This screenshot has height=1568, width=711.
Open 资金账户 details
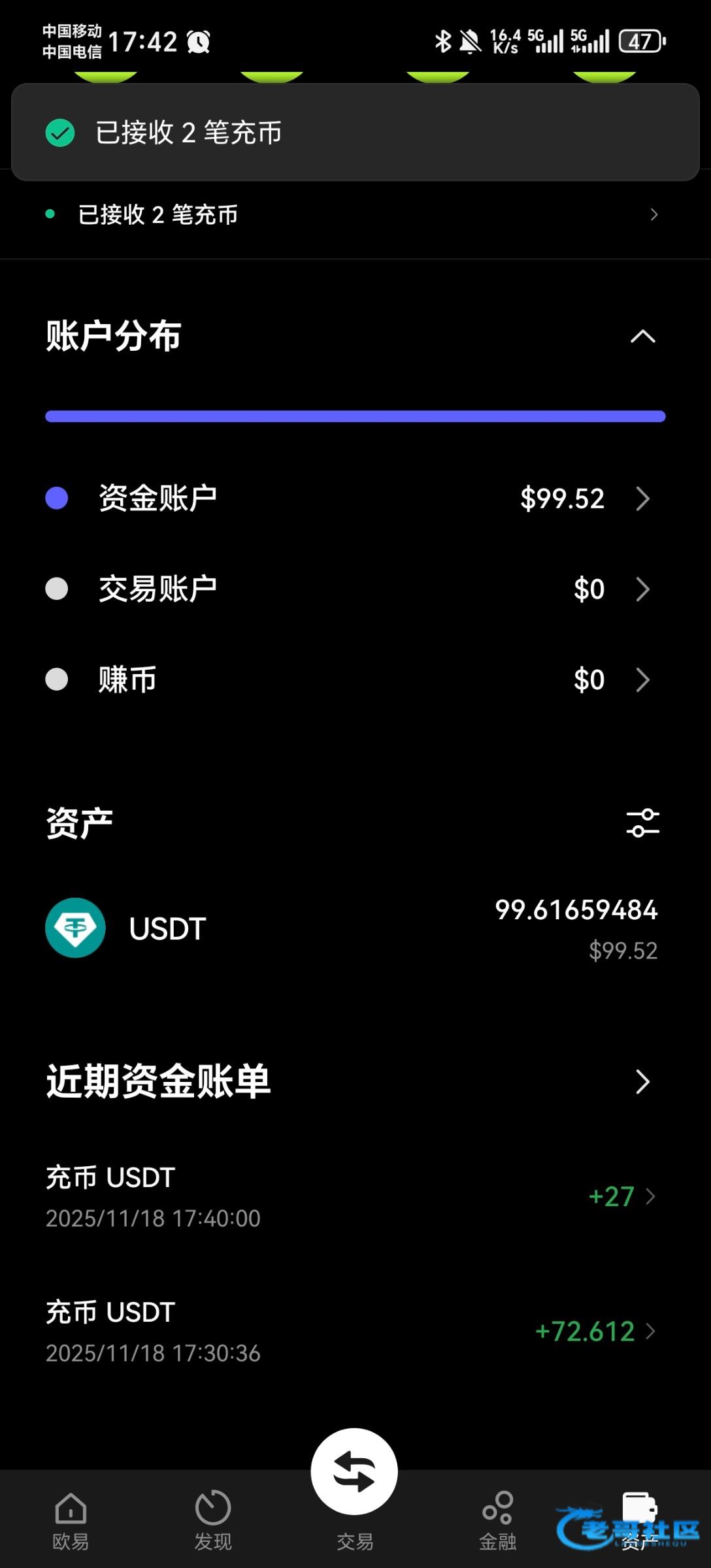coord(353,498)
